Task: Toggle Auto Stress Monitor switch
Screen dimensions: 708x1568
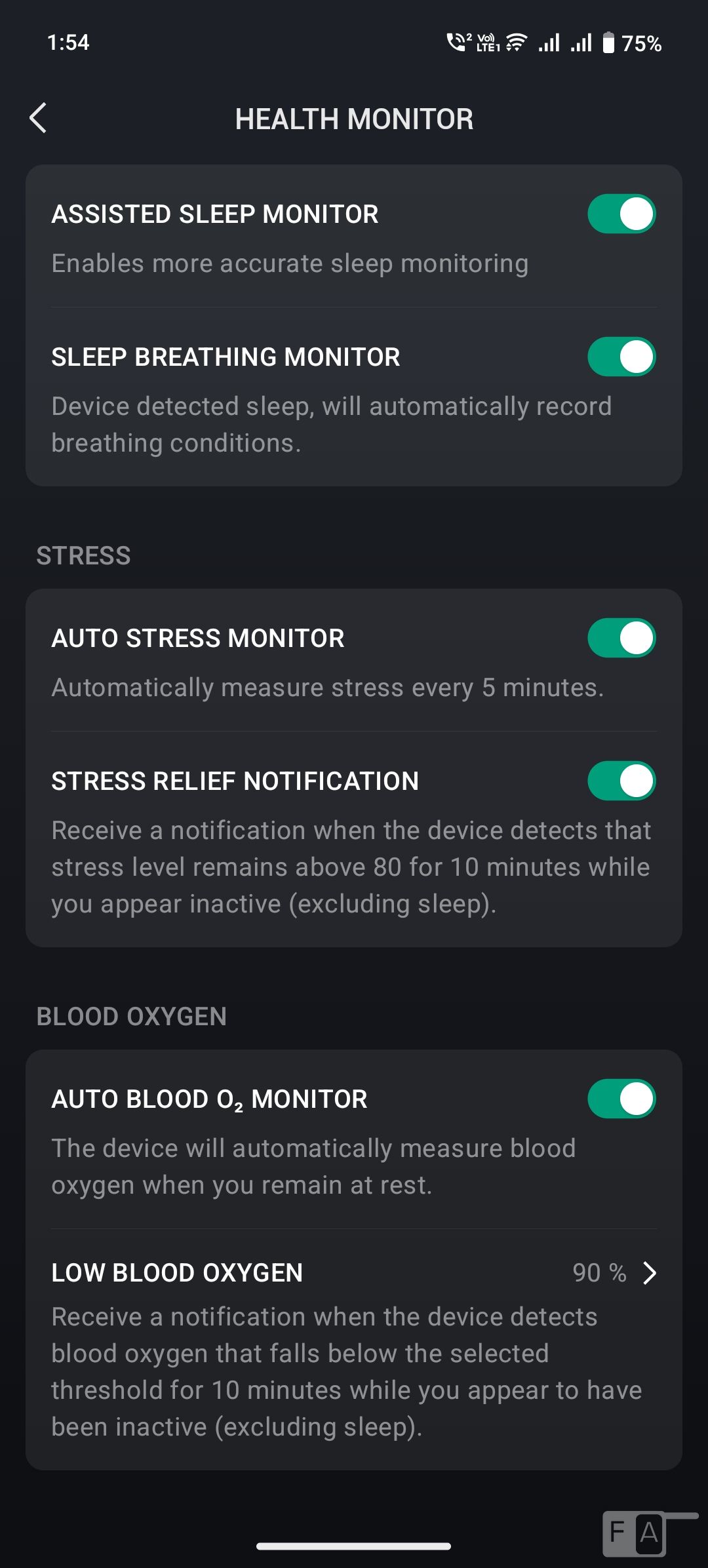Action: coord(621,638)
